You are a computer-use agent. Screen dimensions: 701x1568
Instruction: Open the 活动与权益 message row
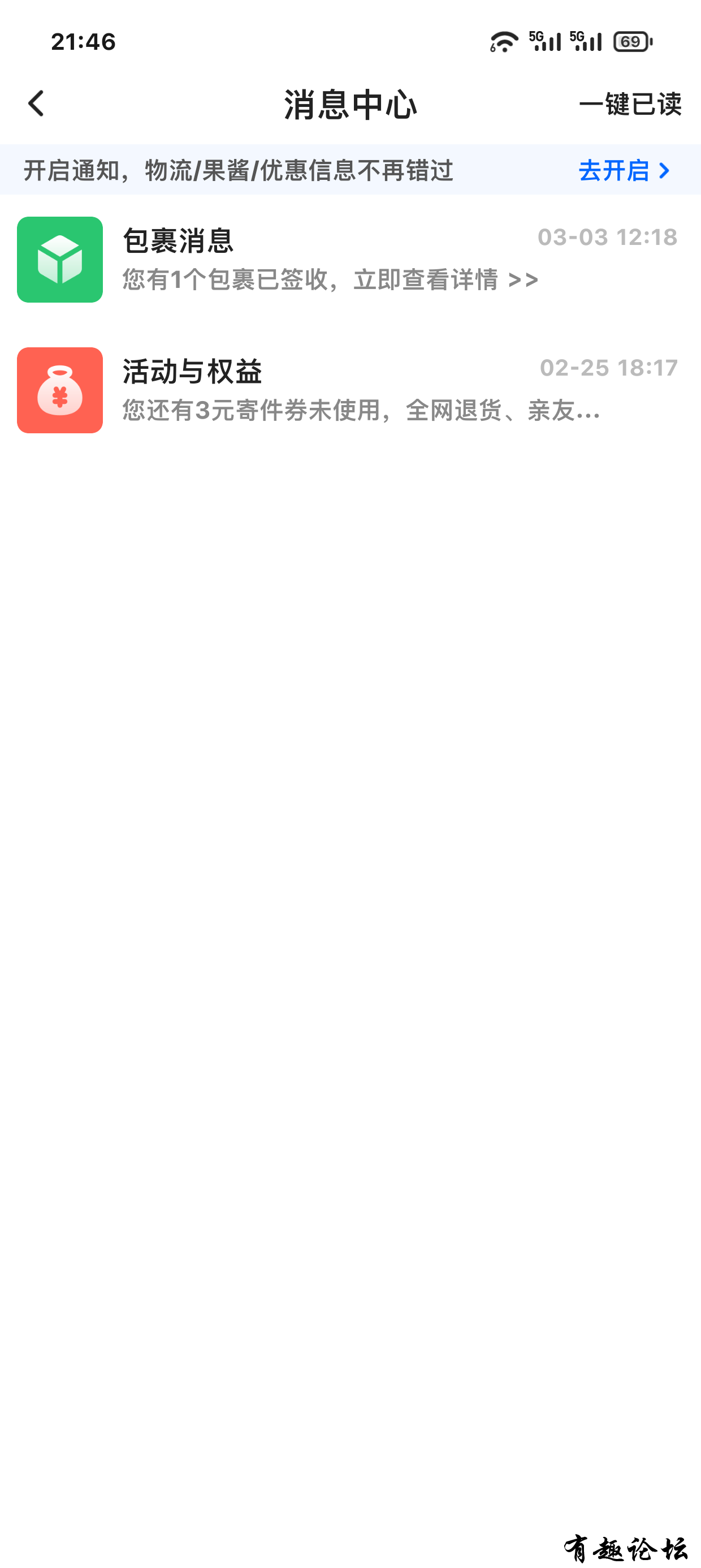[350, 390]
